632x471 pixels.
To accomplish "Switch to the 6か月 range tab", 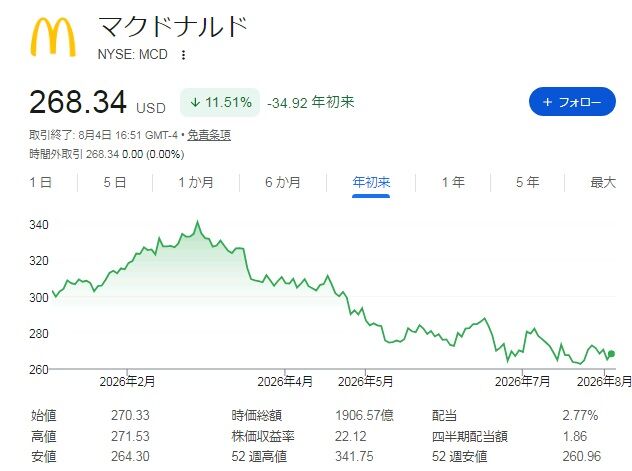I will (x=283, y=183).
